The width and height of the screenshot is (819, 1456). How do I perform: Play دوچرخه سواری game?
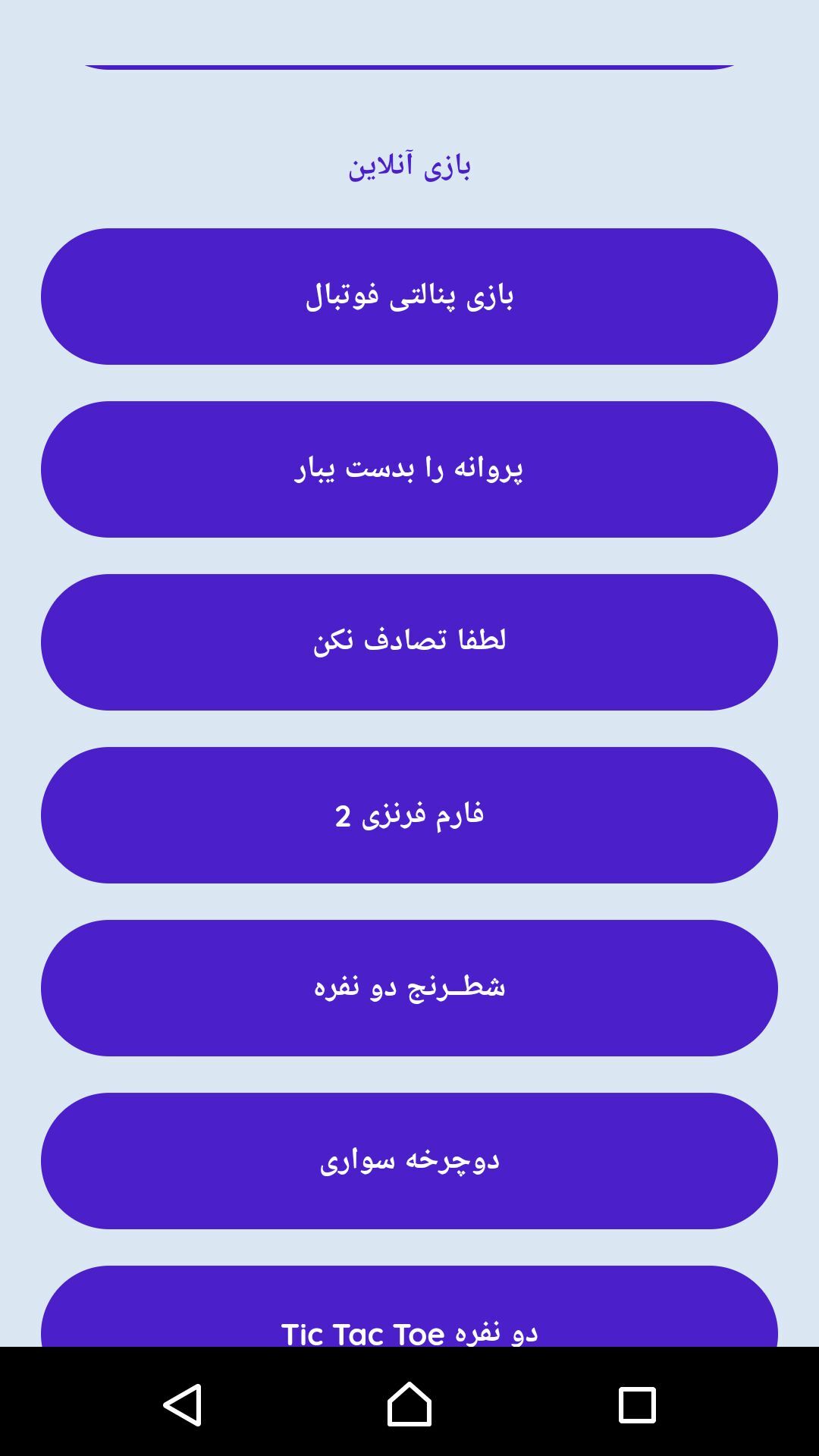(409, 1161)
